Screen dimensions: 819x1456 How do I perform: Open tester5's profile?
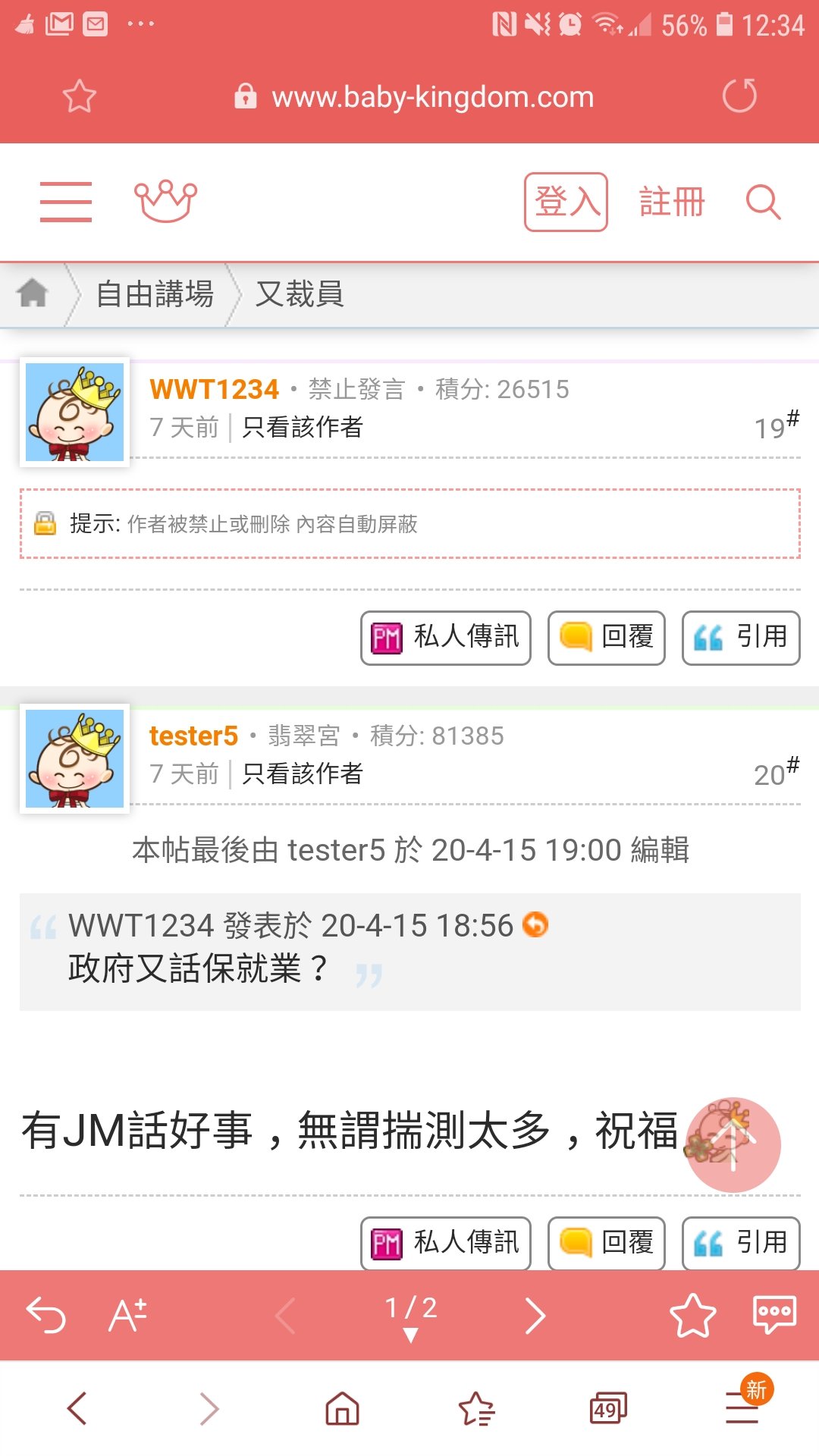tap(193, 736)
